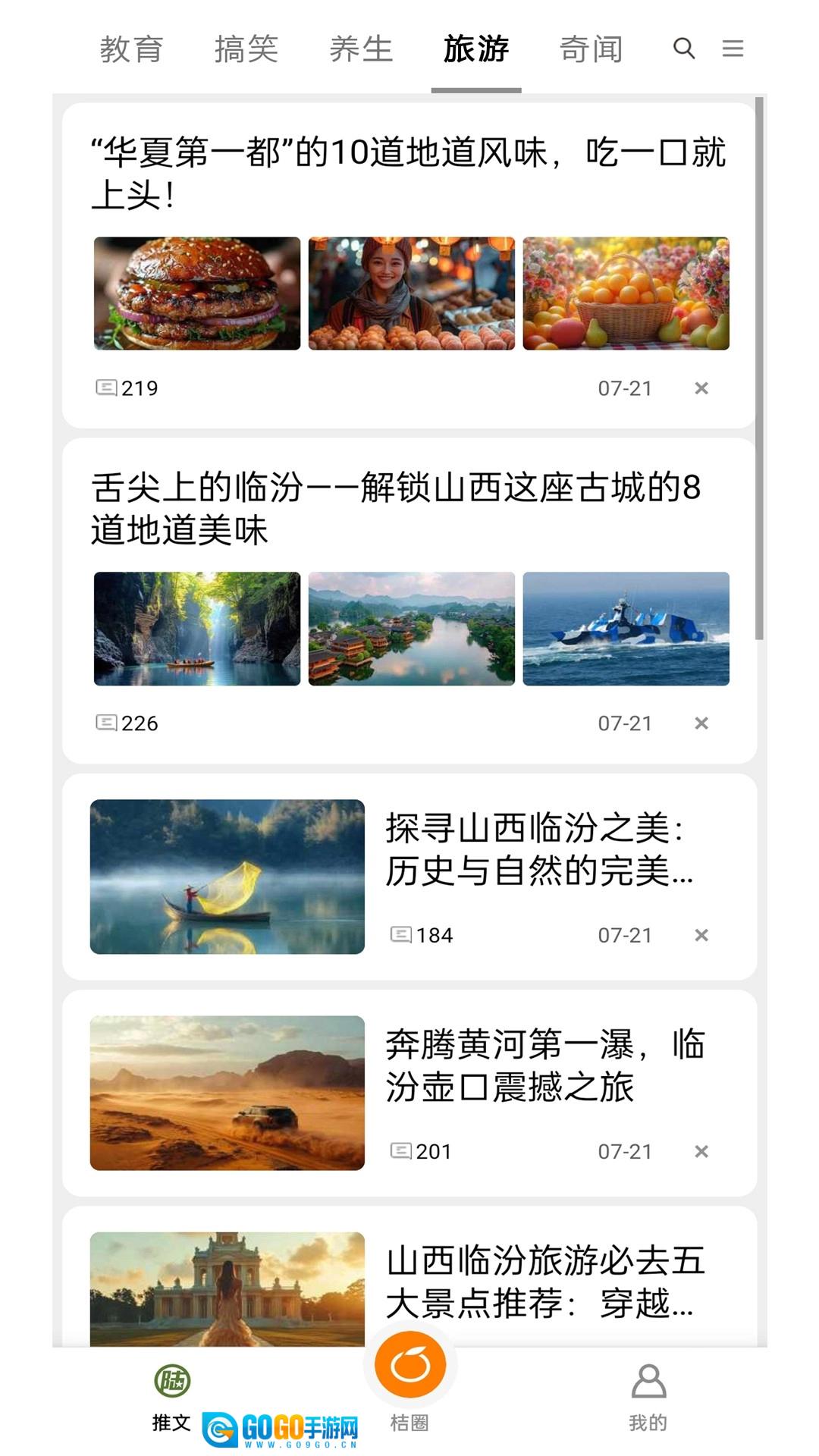Remove the 探寻山西临汾之美 card

[x=701, y=935]
